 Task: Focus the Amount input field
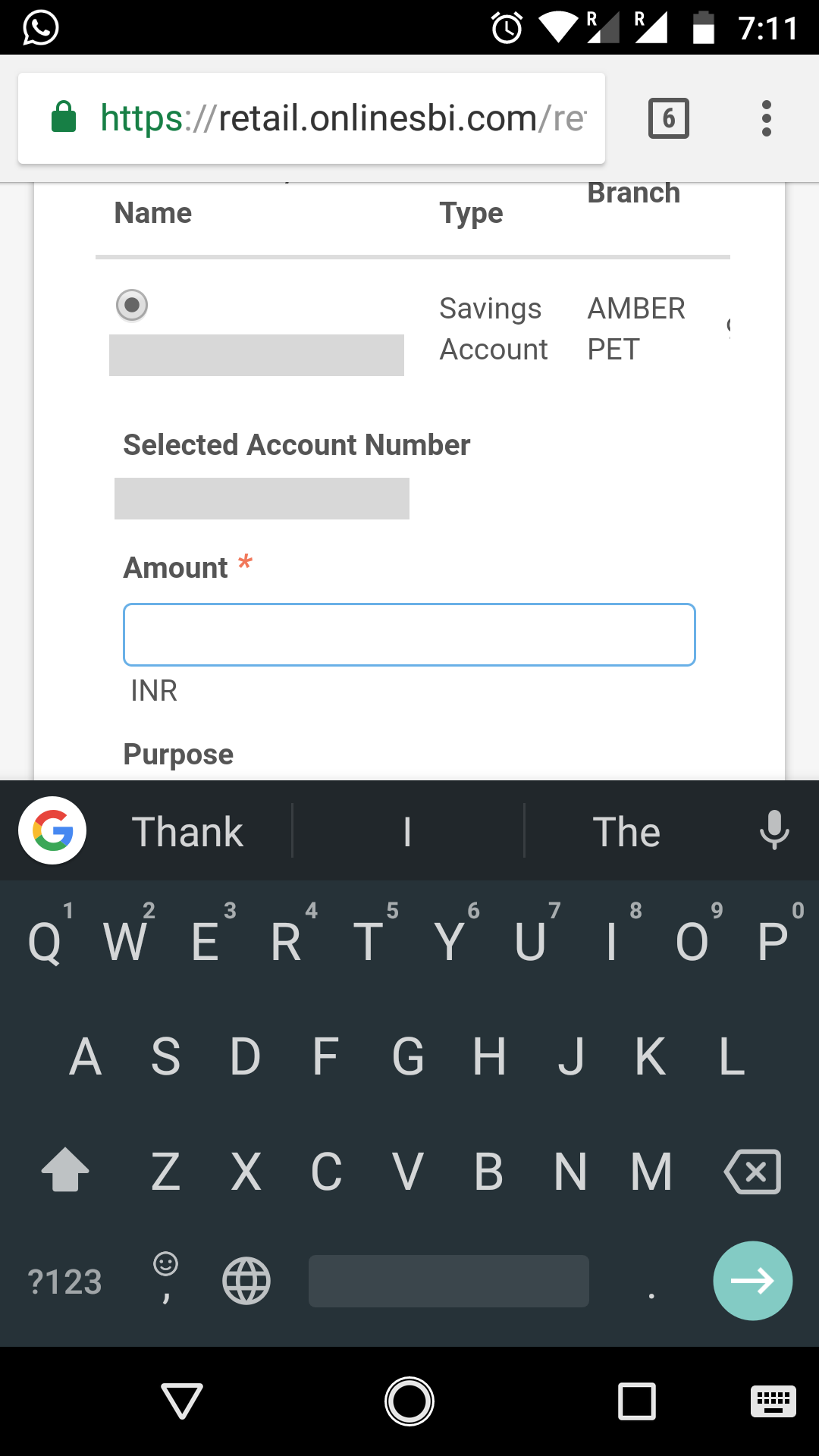(x=409, y=635)
